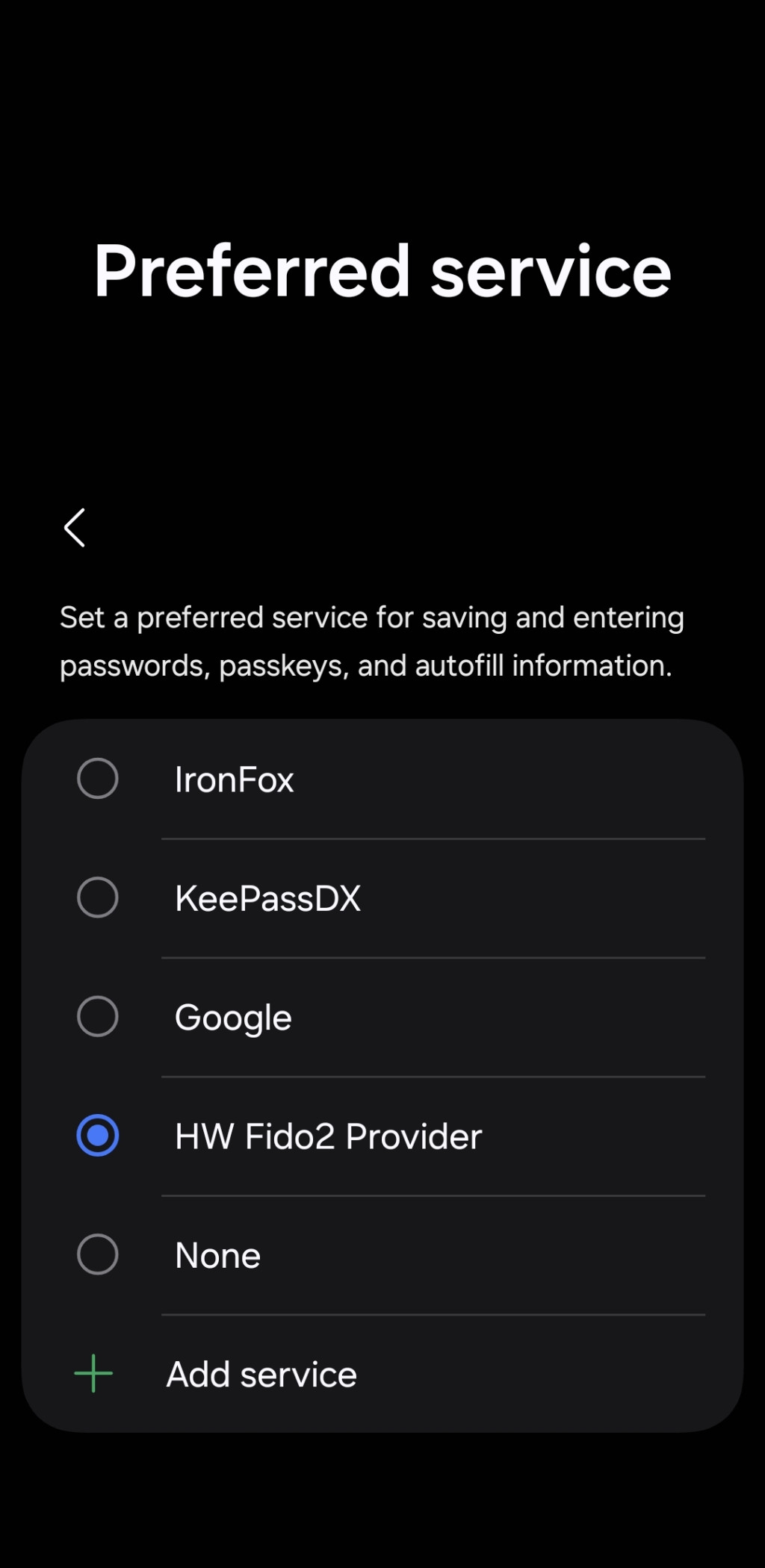The width and height of the screenshot is (765, 1568).
Task: Open Add service
Action: tap(261, 1374)
